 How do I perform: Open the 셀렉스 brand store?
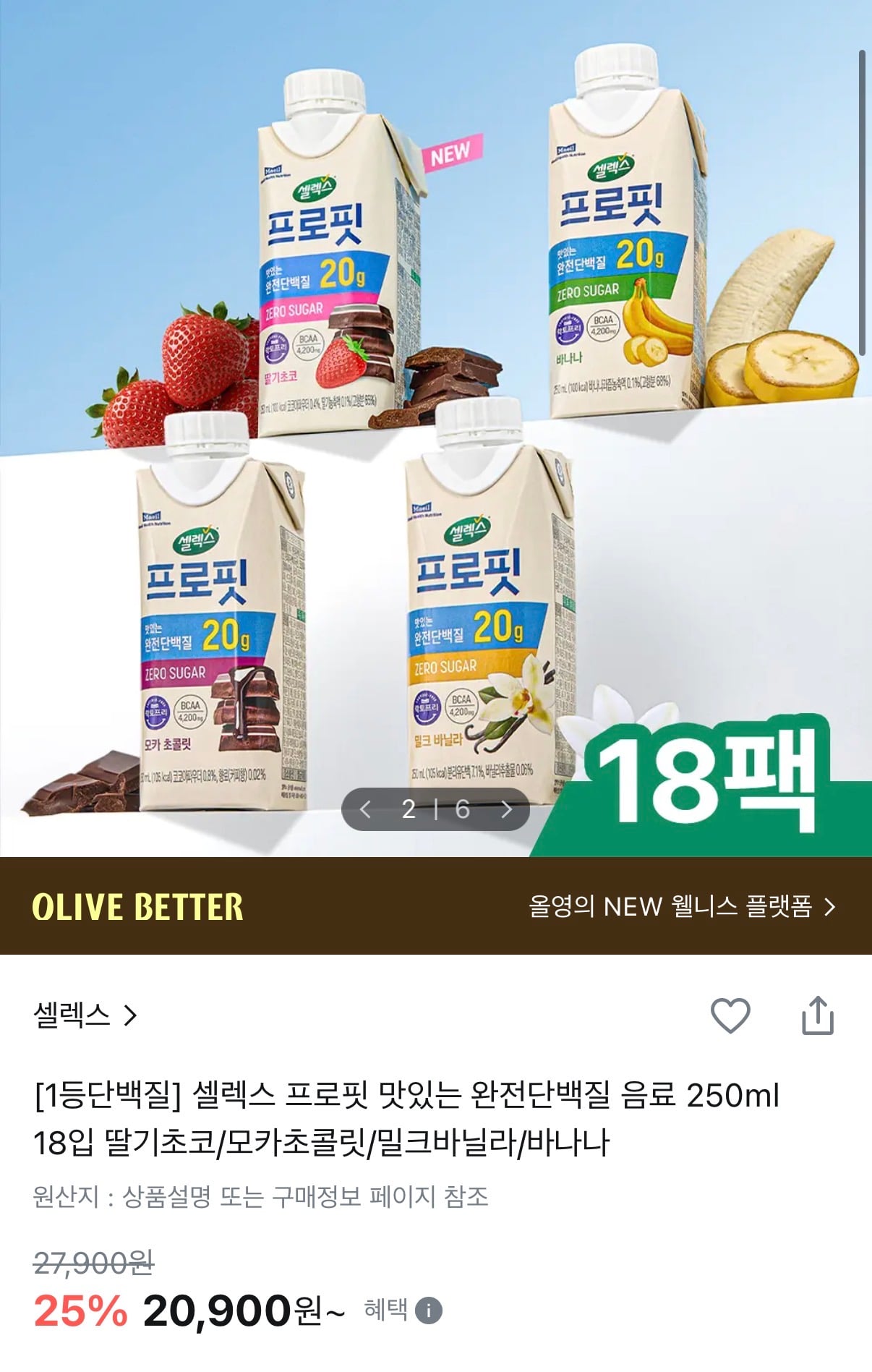pos(69,1015)
